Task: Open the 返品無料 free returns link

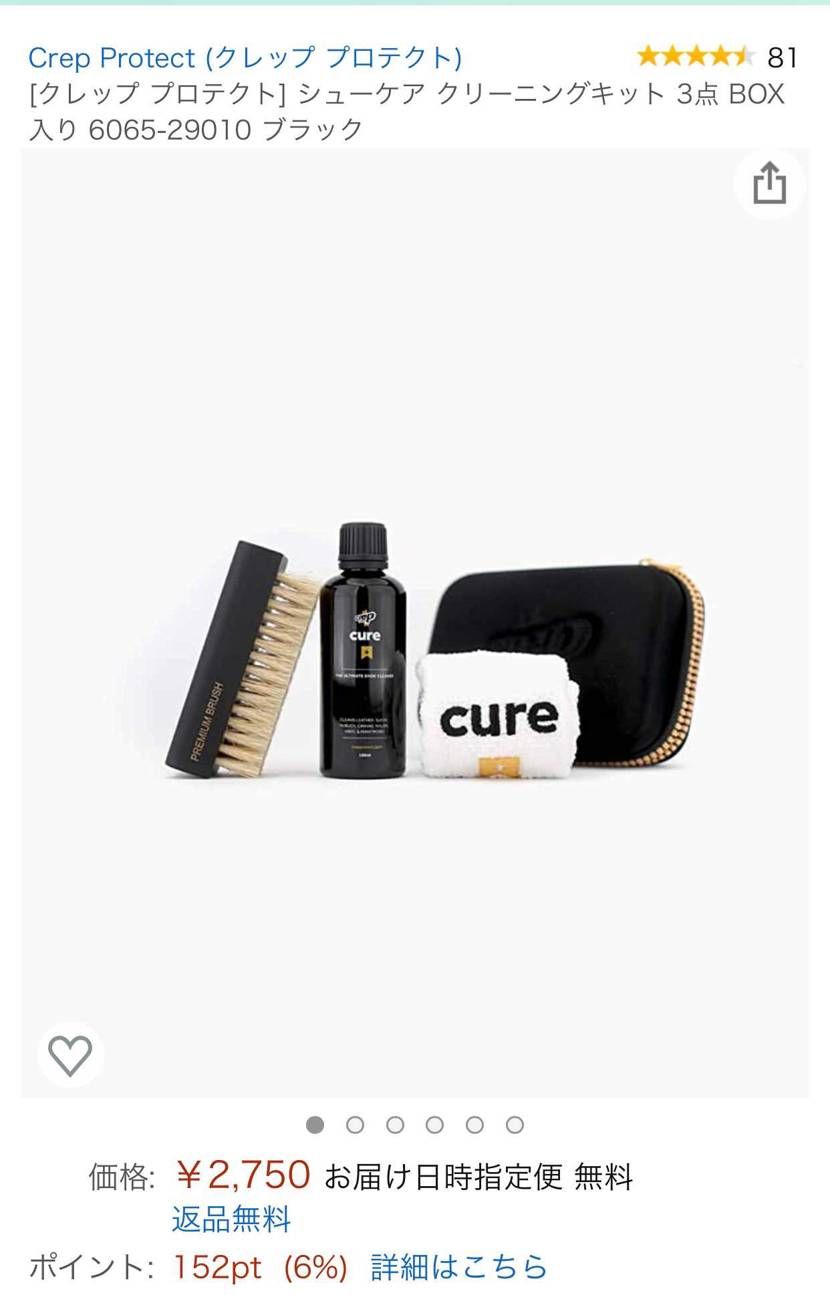Action: point(231,1219)
